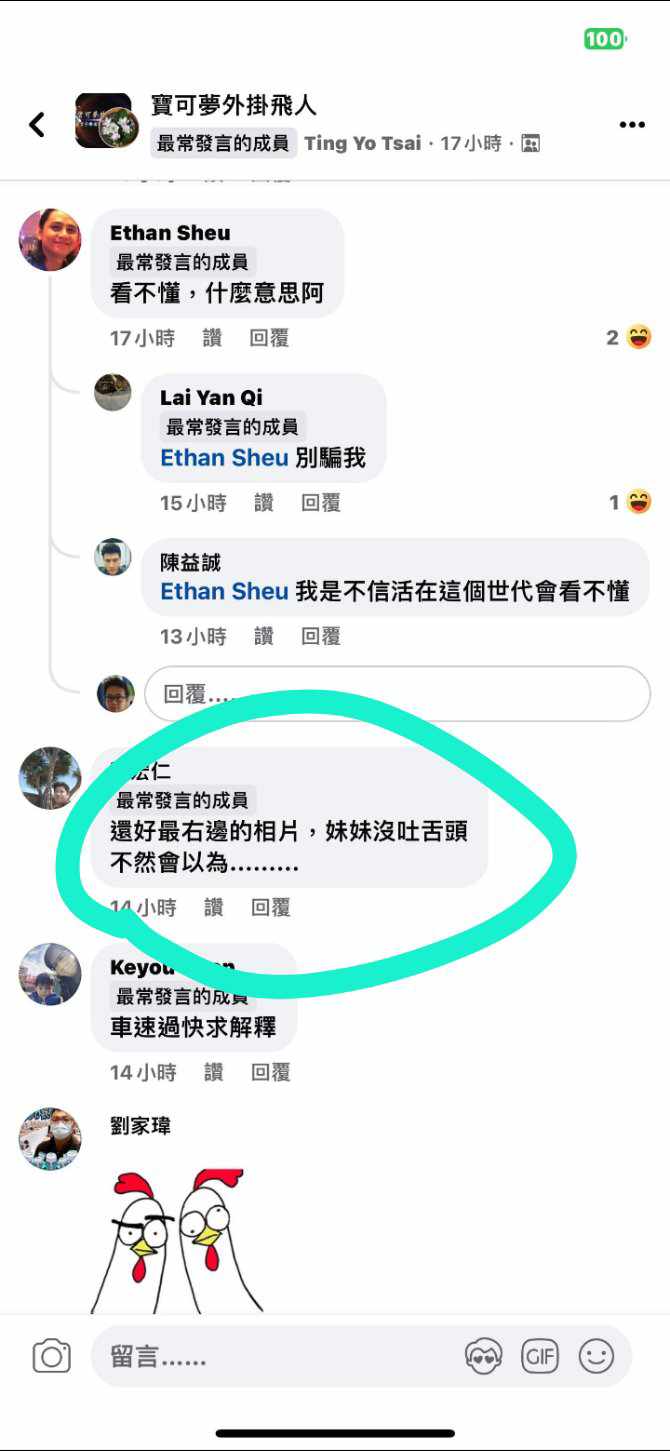Open the emoji smiley picker
This screenshot has width=670, height=1451.
click(x=596, y=1356)
